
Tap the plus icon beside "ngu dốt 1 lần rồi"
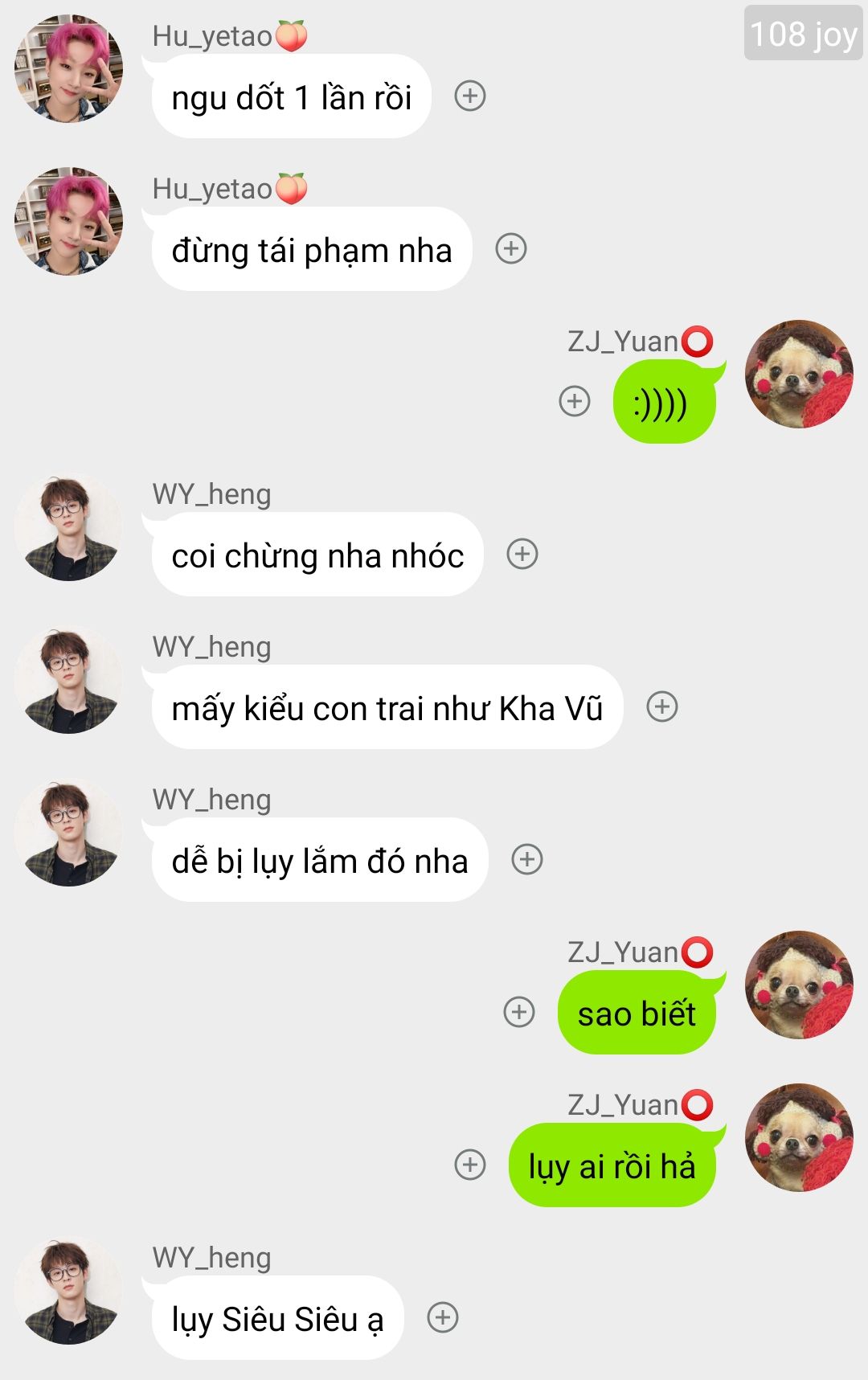[470, 96]
